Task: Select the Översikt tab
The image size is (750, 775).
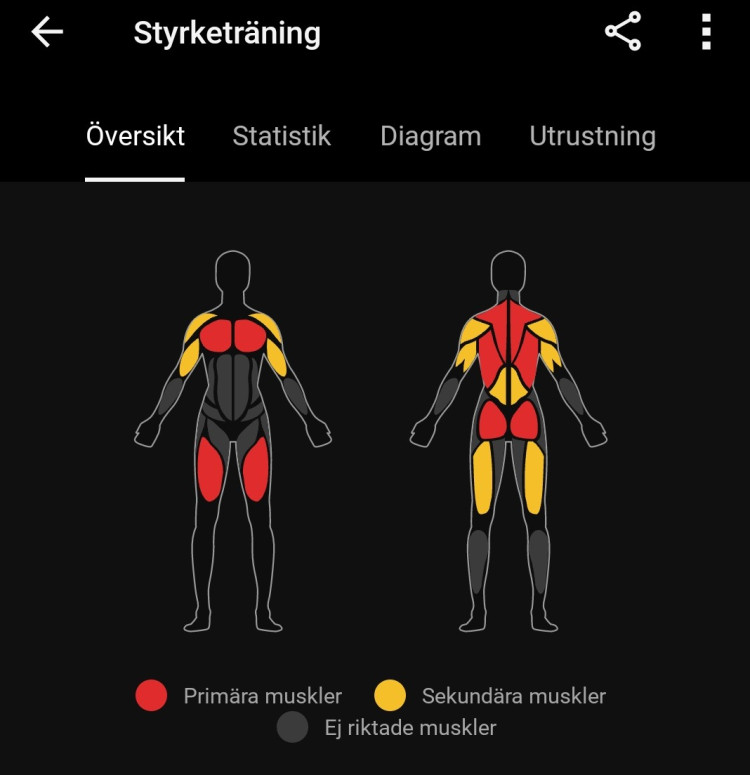Action: (x=135, y=136)
